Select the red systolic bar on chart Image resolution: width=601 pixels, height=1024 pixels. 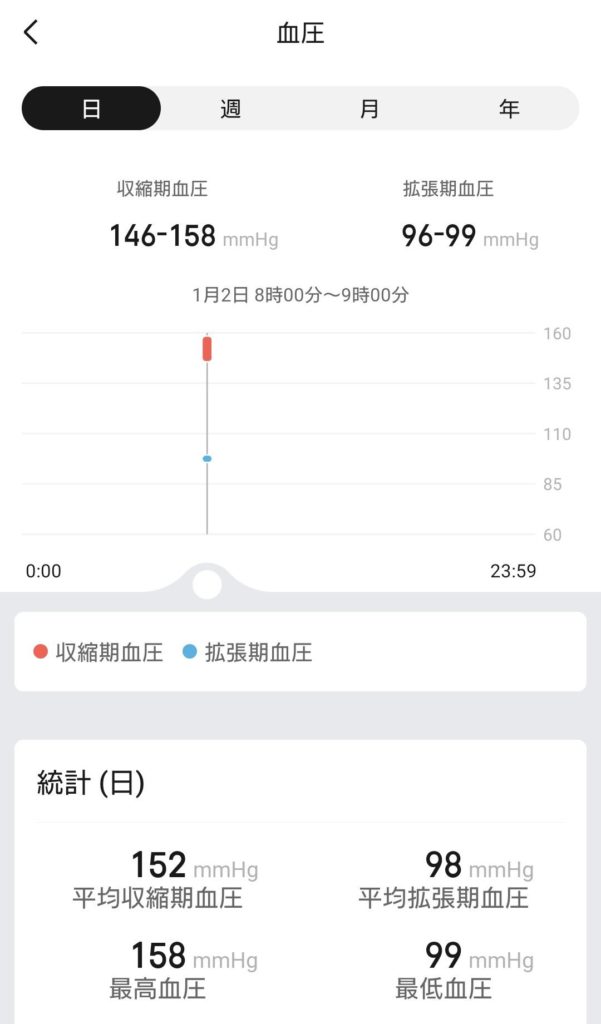pyautogui.click(x=207, y=349)
